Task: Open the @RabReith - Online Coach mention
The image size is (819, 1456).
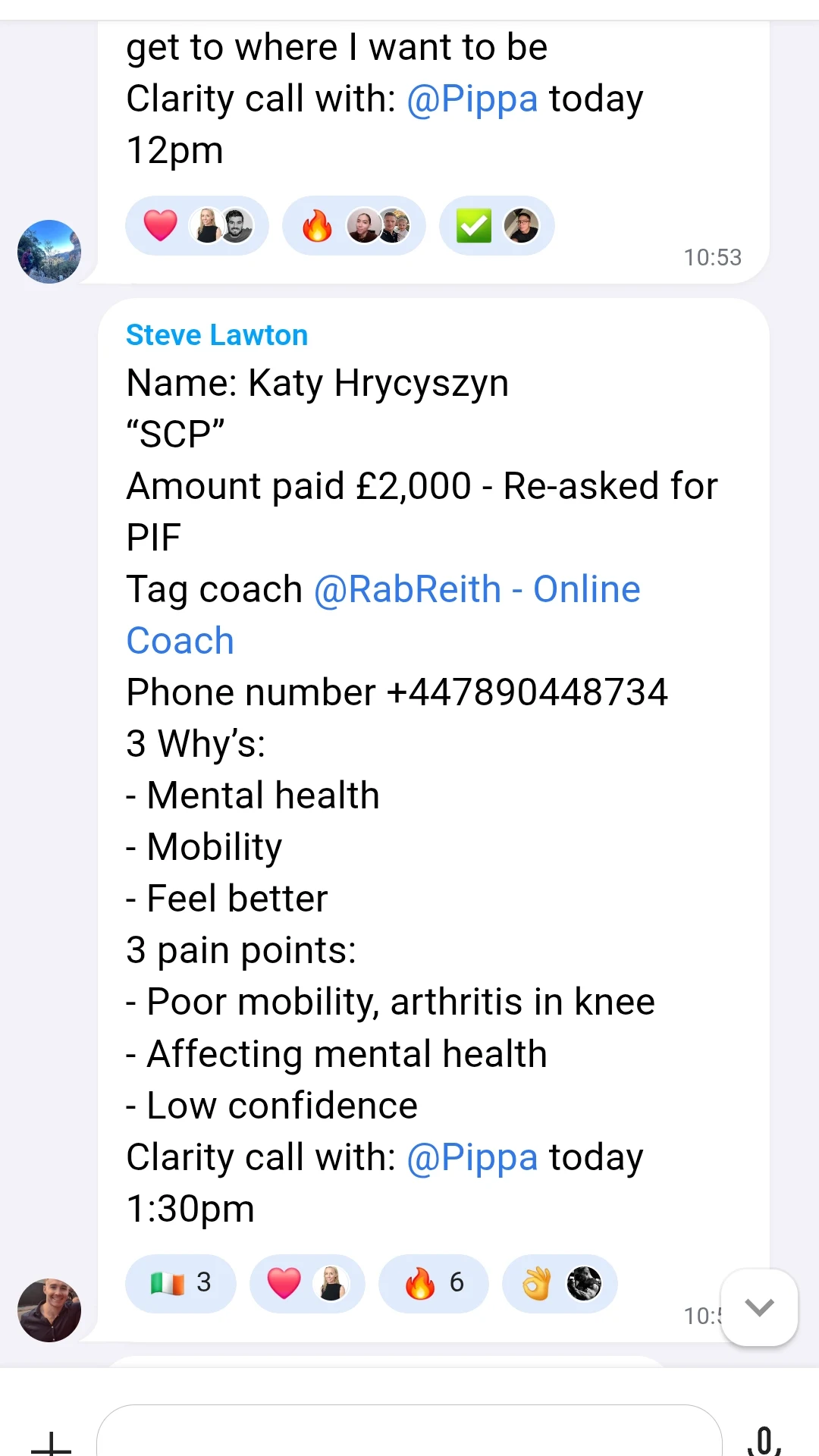Action: (477, 590)
